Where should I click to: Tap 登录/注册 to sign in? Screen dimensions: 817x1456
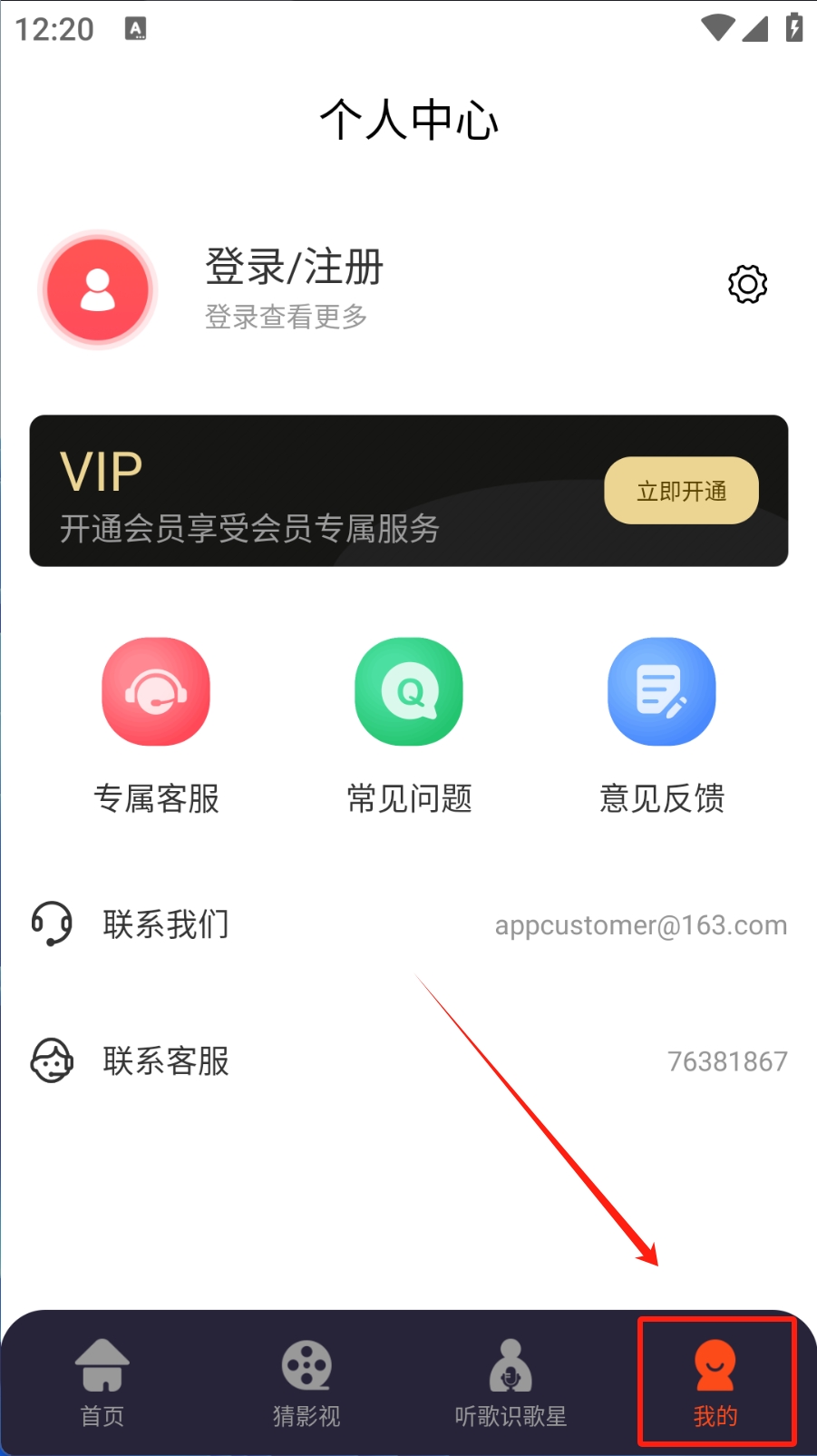click(294, 268)
